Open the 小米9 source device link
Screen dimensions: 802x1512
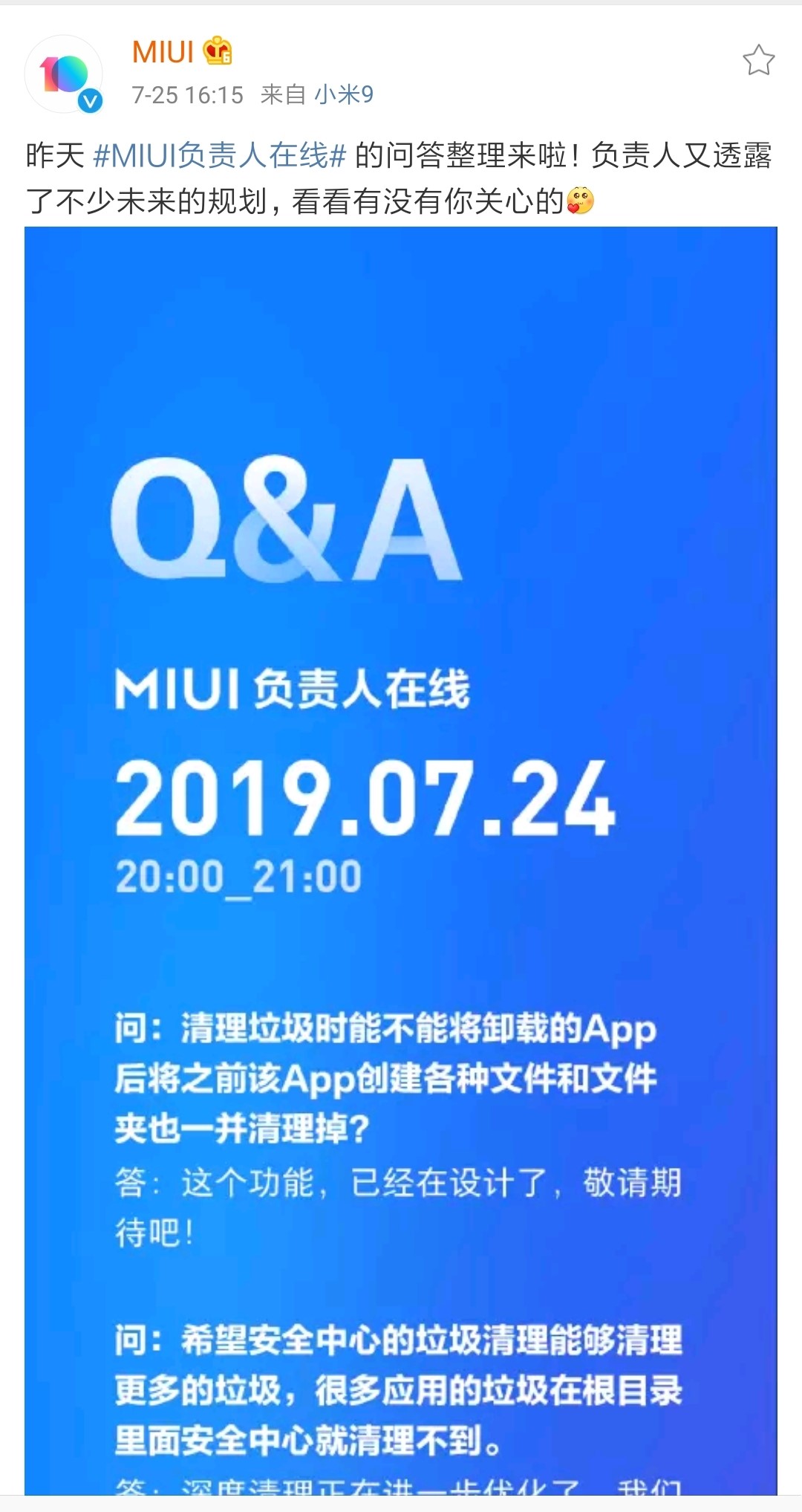point(344,95)
